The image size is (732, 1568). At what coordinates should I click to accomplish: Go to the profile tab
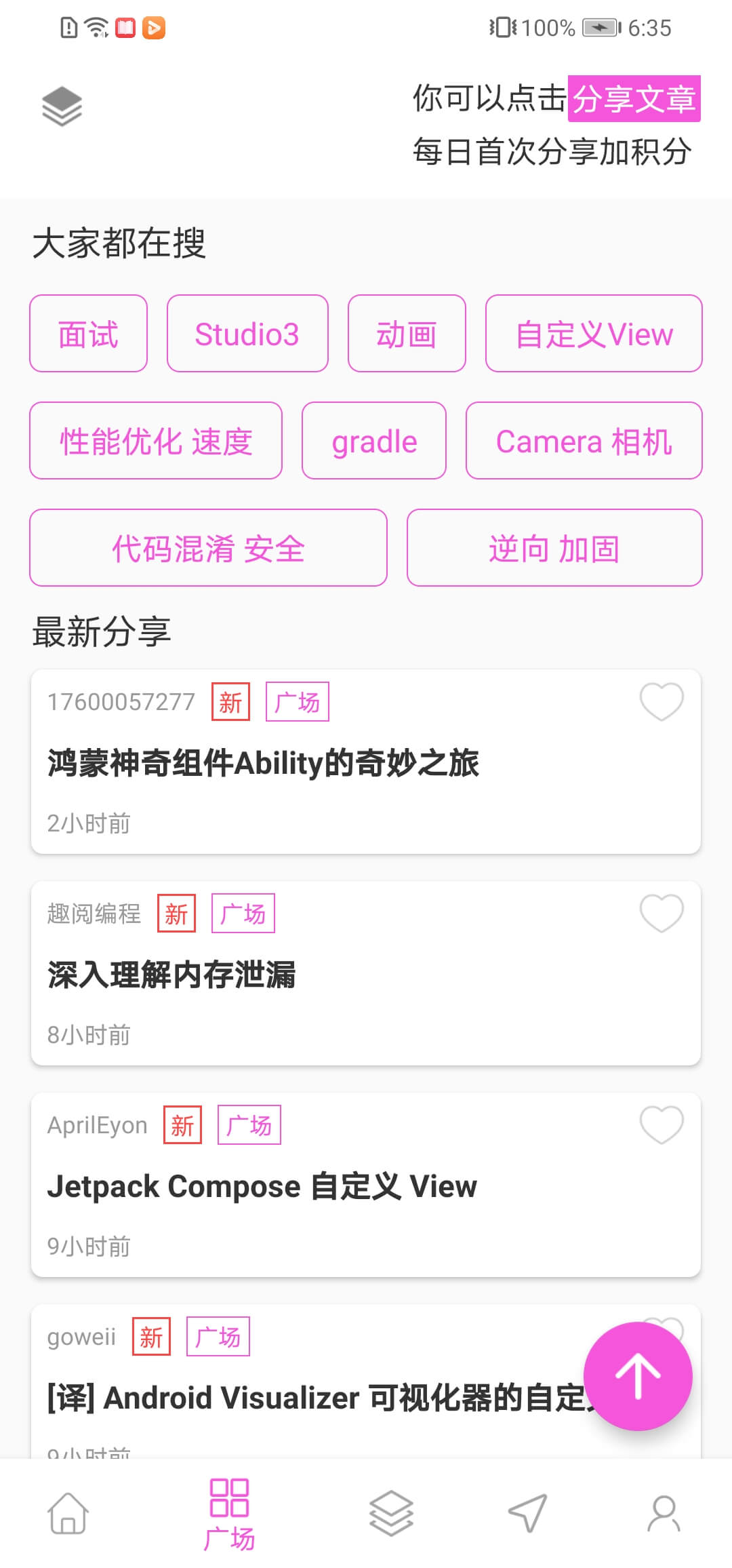pos(664,1513)
